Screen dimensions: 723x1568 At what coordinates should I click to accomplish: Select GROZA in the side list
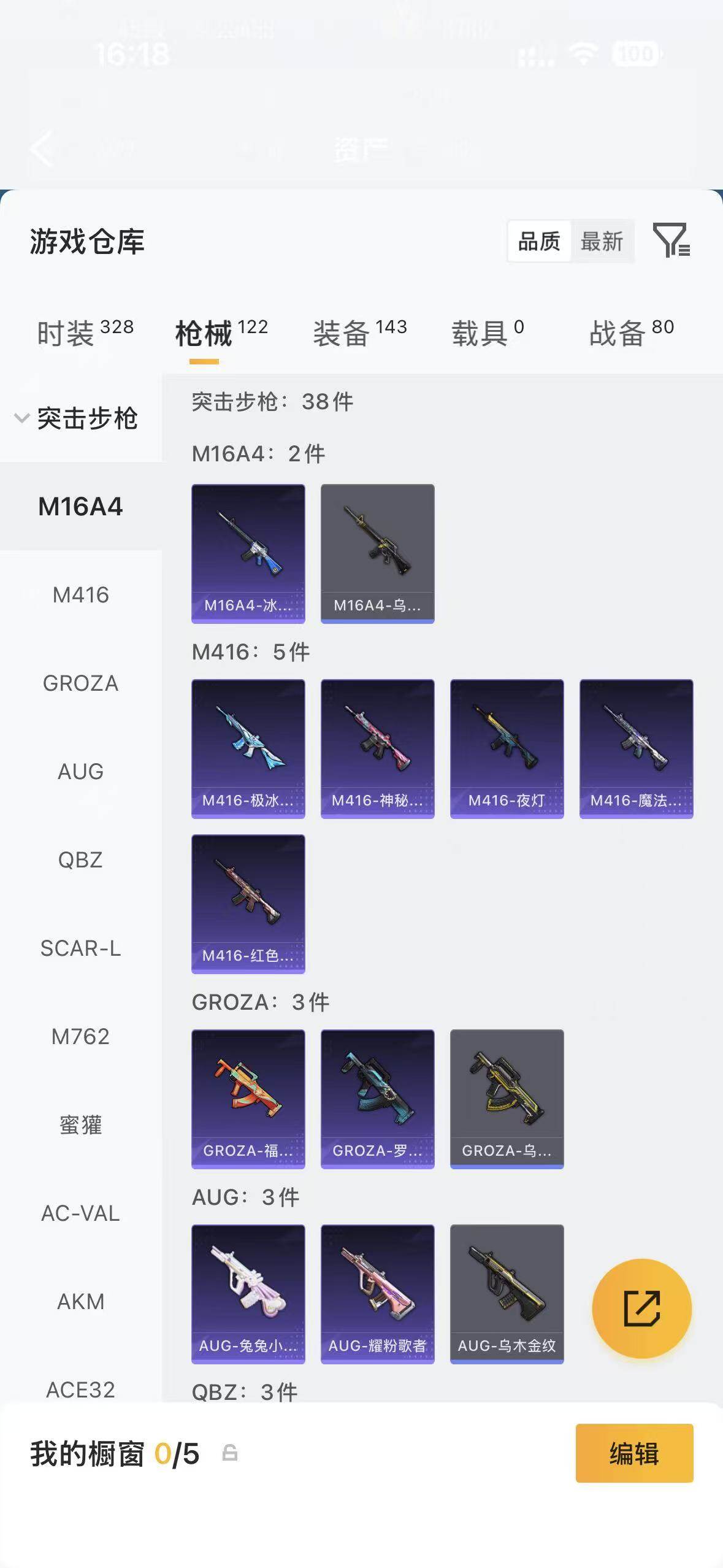(x=80, y=683)
